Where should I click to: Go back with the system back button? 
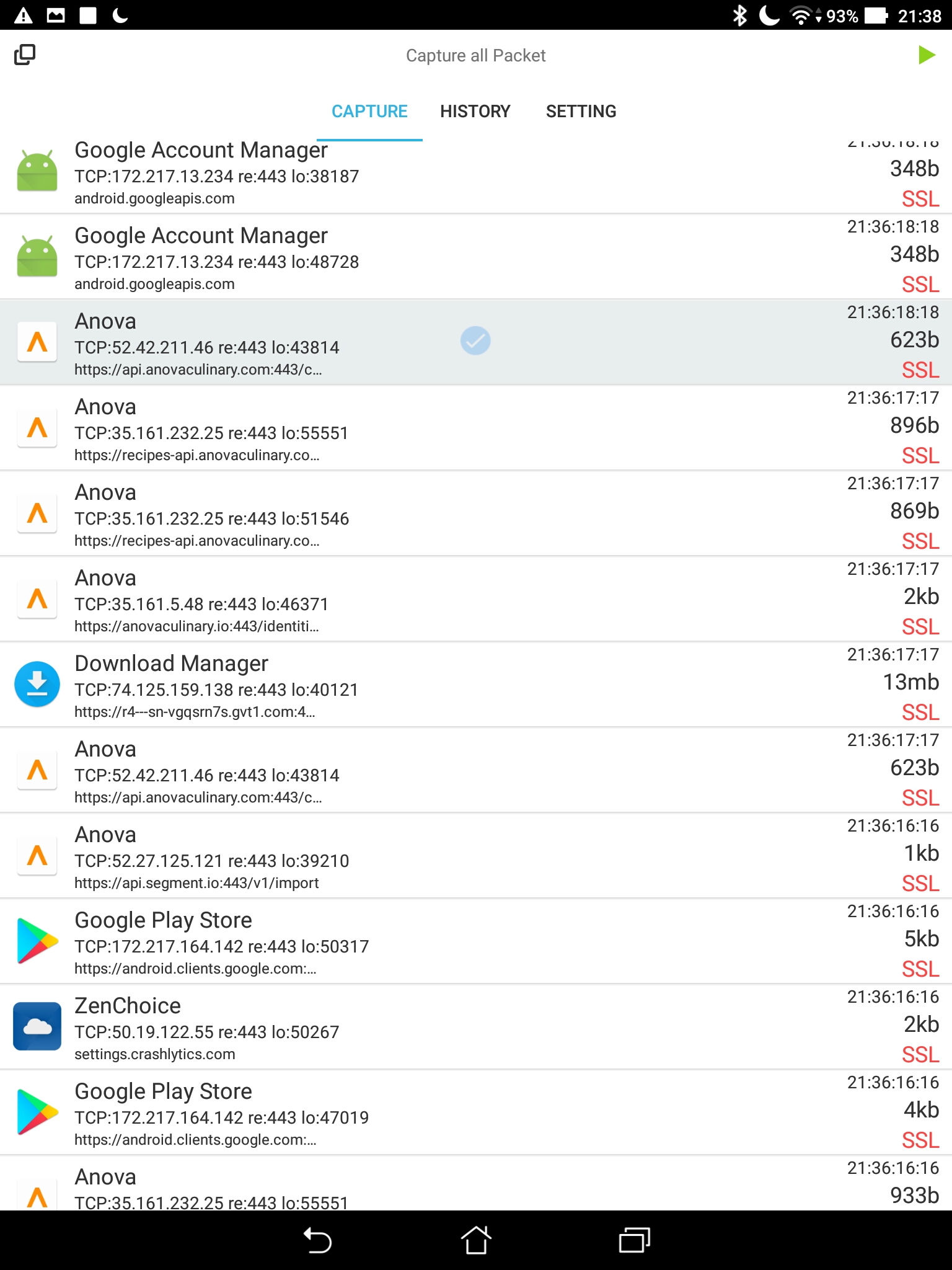click(x=317, y=1240)
